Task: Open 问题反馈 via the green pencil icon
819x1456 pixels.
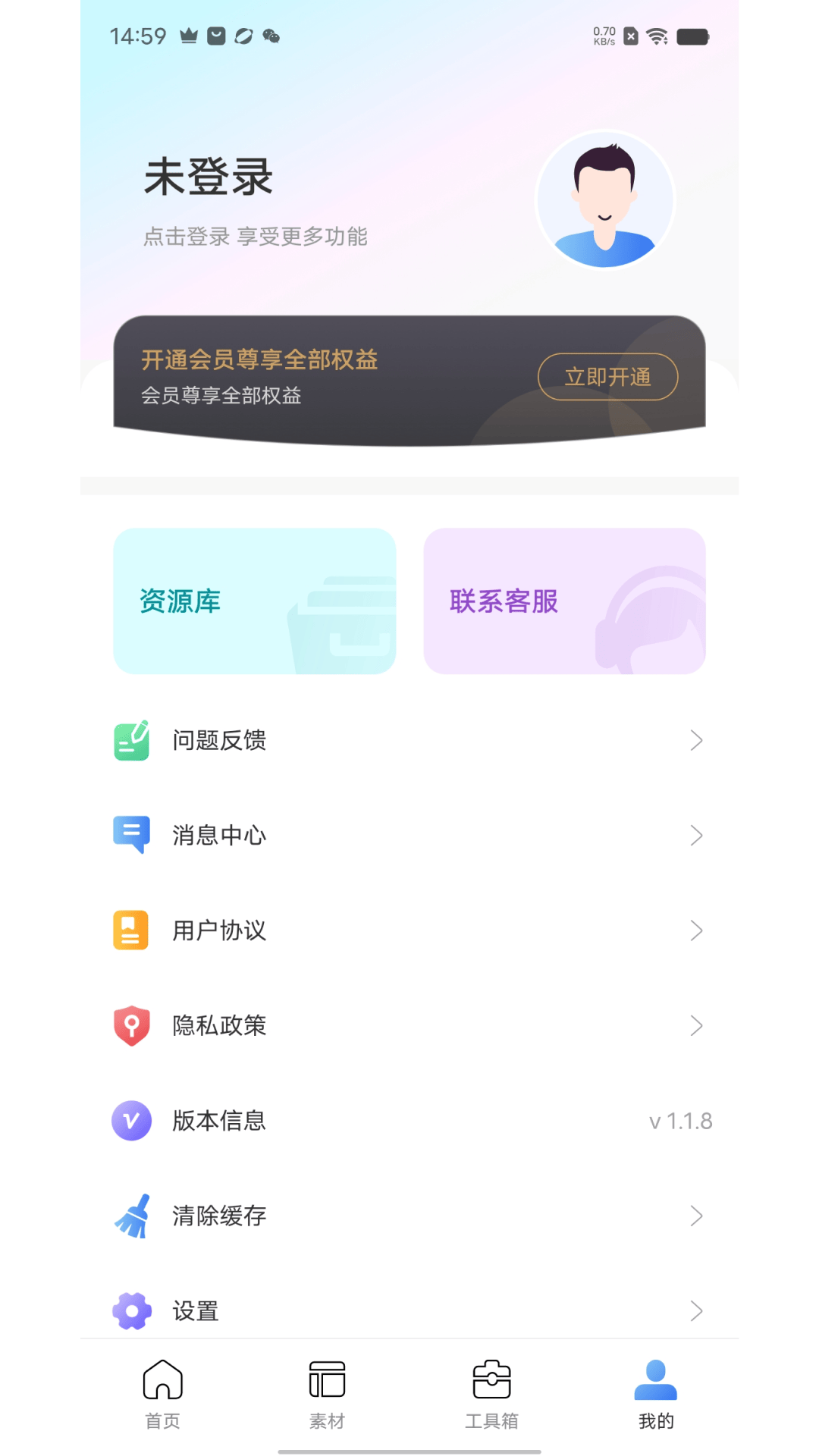Action: tap(130, 740)
